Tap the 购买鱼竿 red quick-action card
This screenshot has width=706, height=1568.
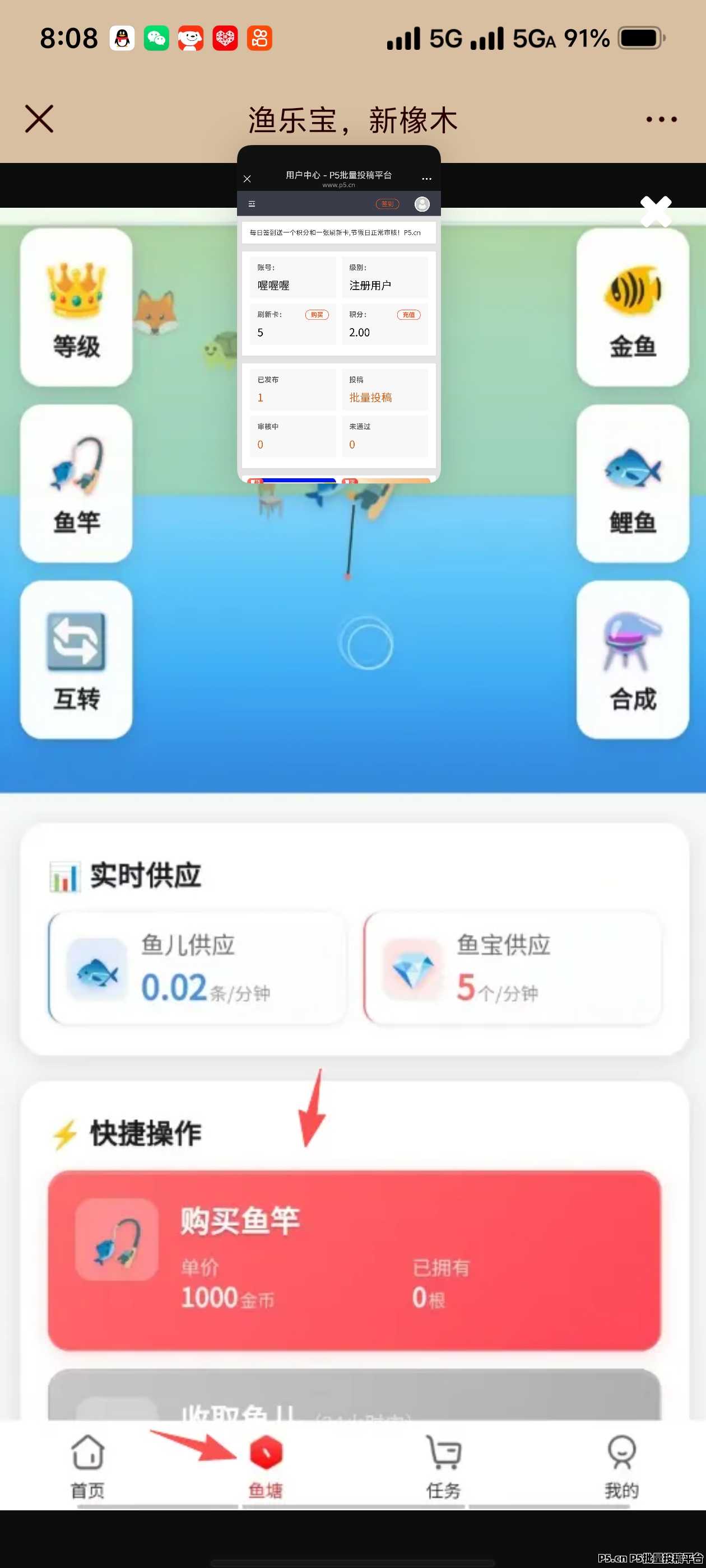352,1254
